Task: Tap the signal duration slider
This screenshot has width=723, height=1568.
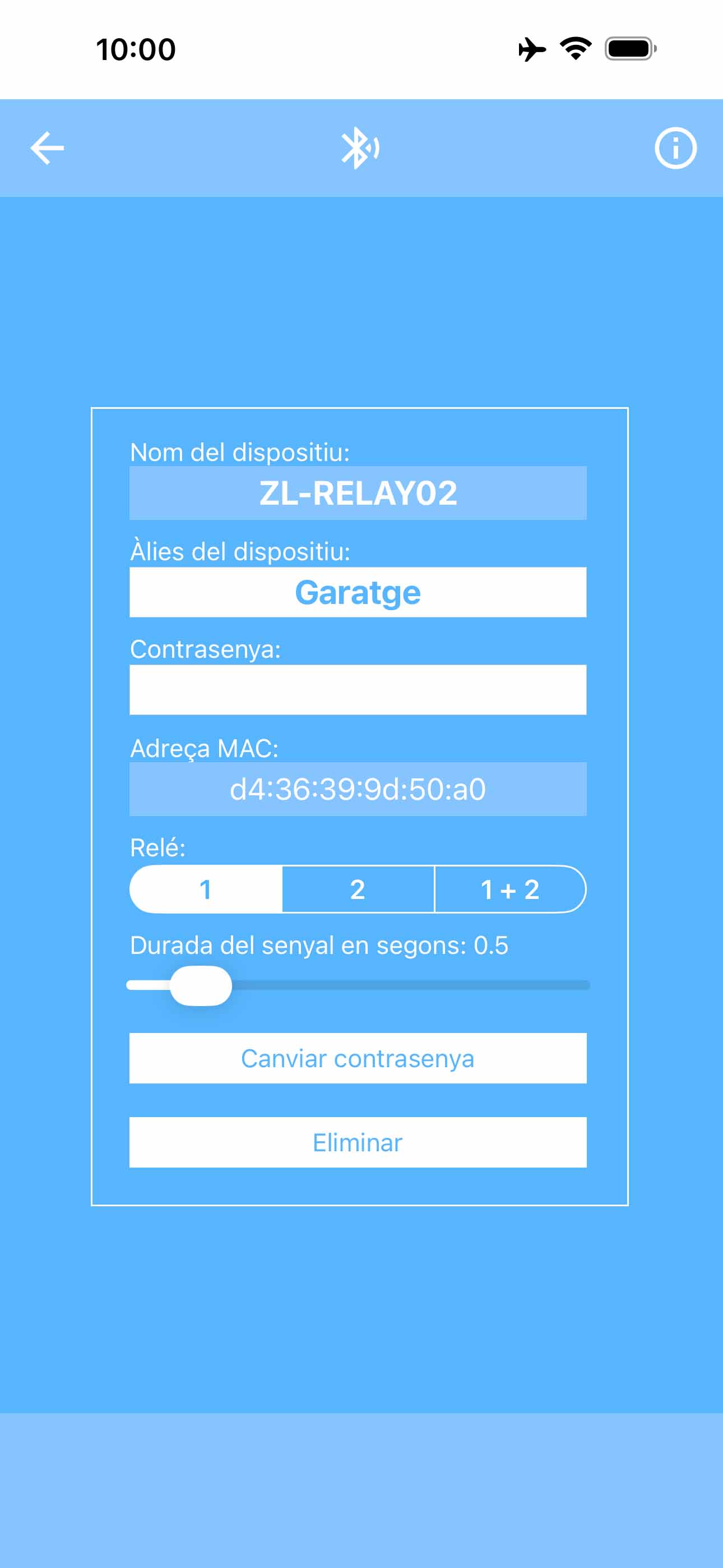Action: (358, 985)
